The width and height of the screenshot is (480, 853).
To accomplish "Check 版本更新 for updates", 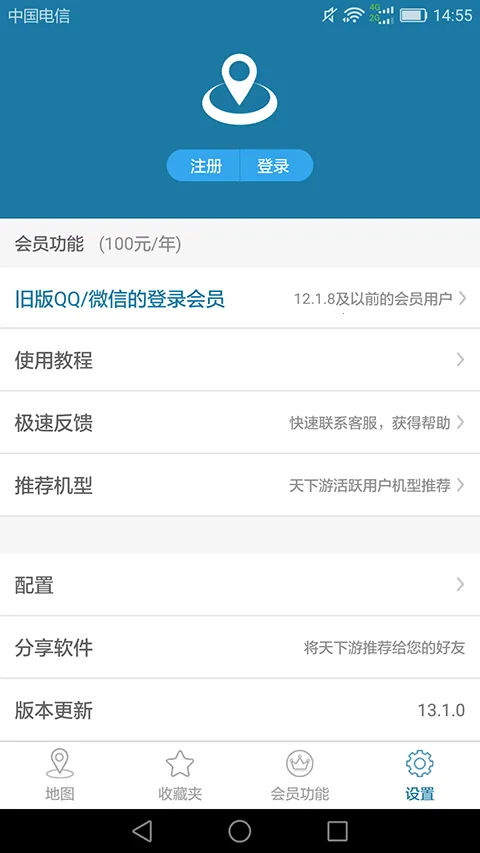I will point(240,710).
